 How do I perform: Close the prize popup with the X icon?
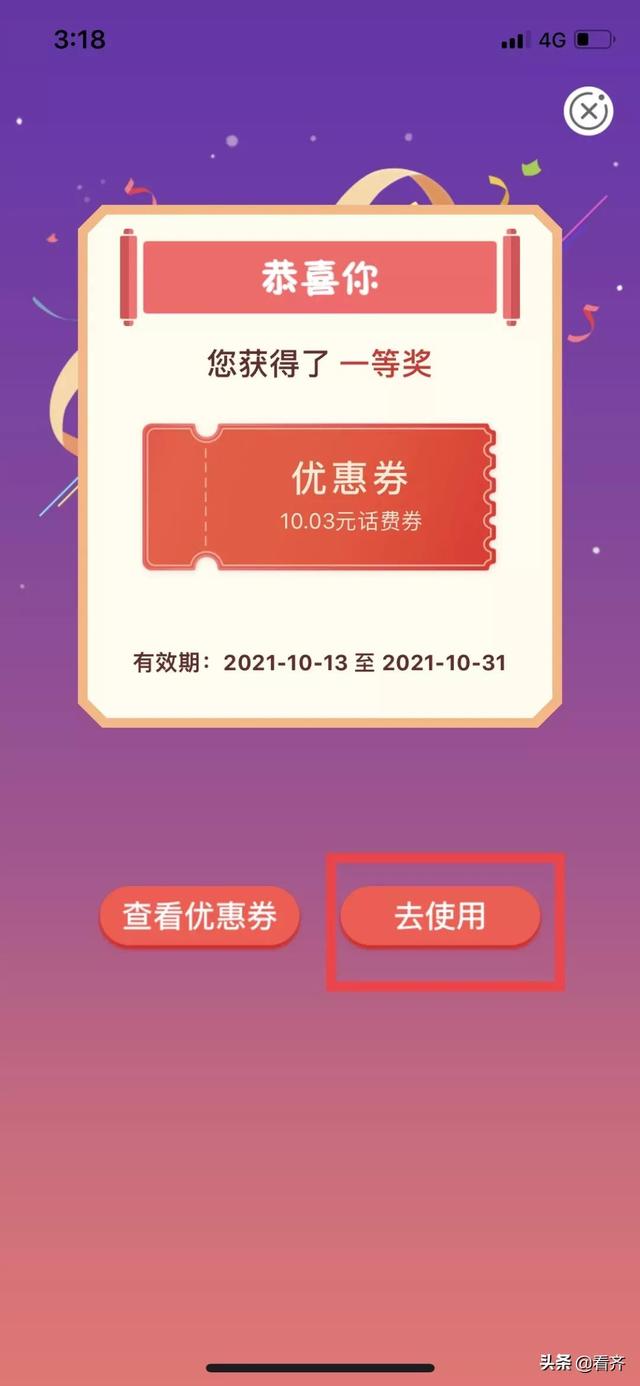coord(589,111)
